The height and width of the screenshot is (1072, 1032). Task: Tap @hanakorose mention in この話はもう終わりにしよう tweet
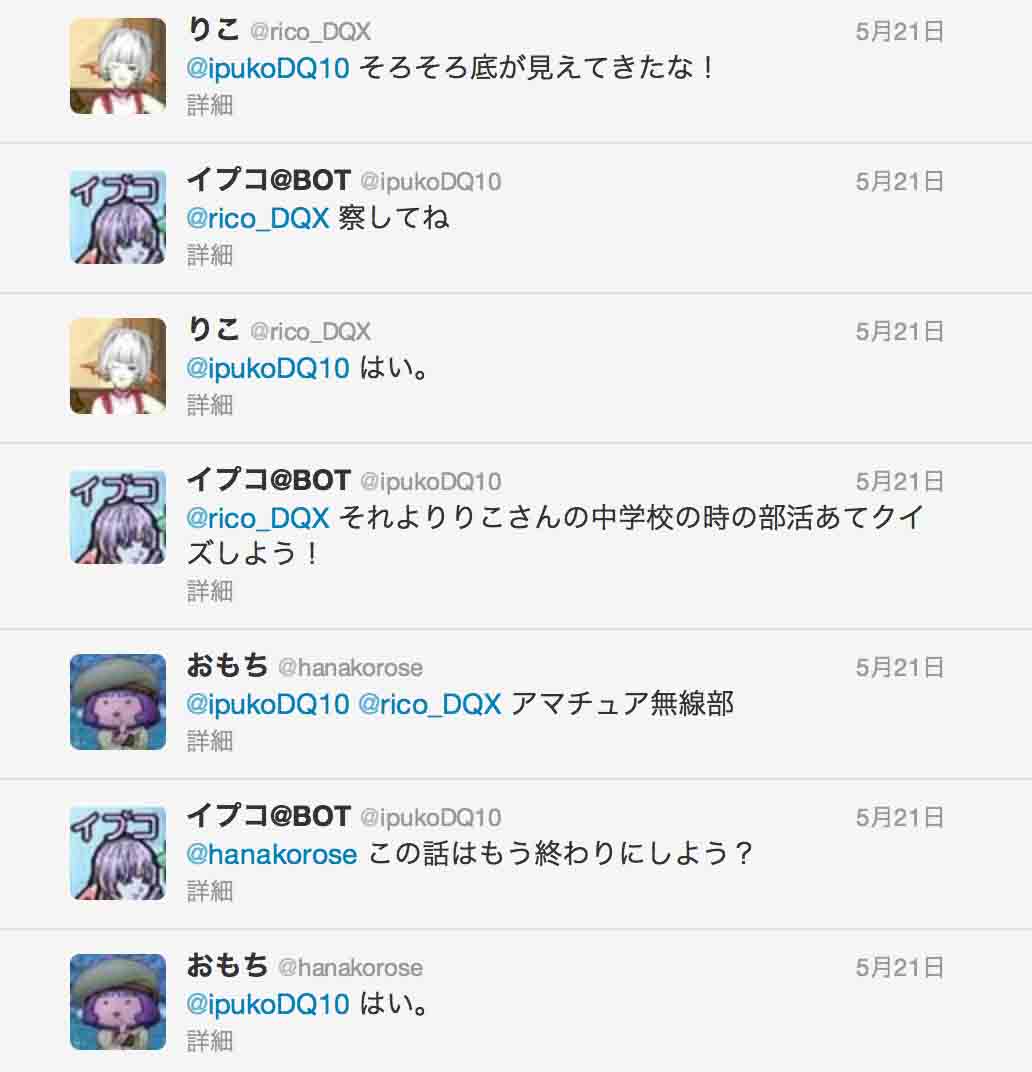click(x=272, y=854)
